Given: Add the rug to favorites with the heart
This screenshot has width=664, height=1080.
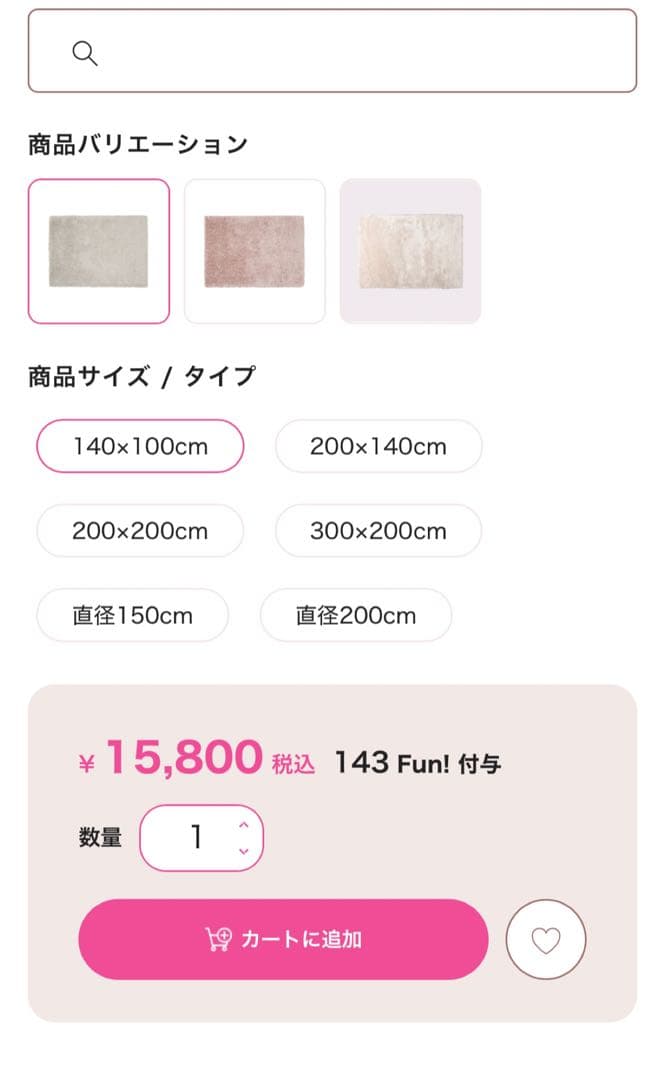Looking at the screenshot, I should tap(546, 939).
